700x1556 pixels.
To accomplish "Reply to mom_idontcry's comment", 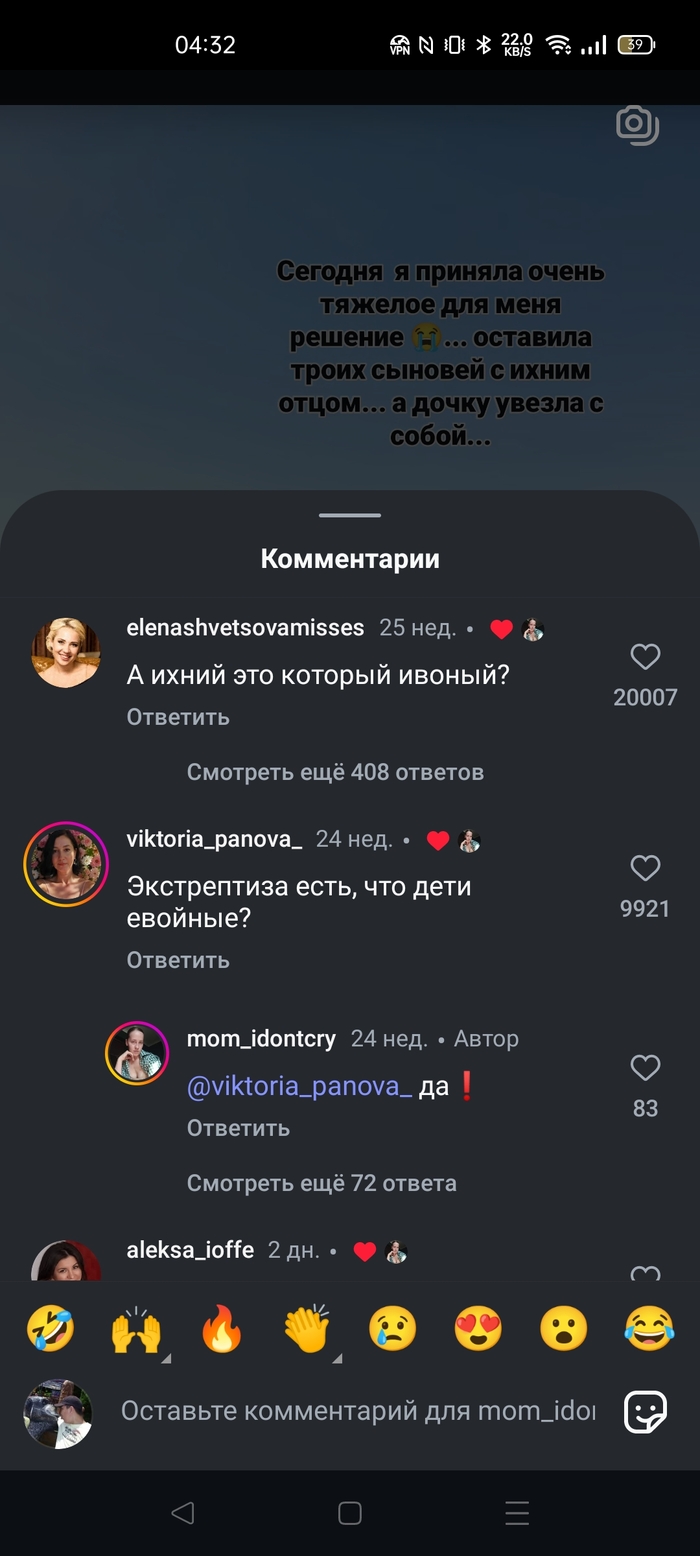I will pos(238,1128).
